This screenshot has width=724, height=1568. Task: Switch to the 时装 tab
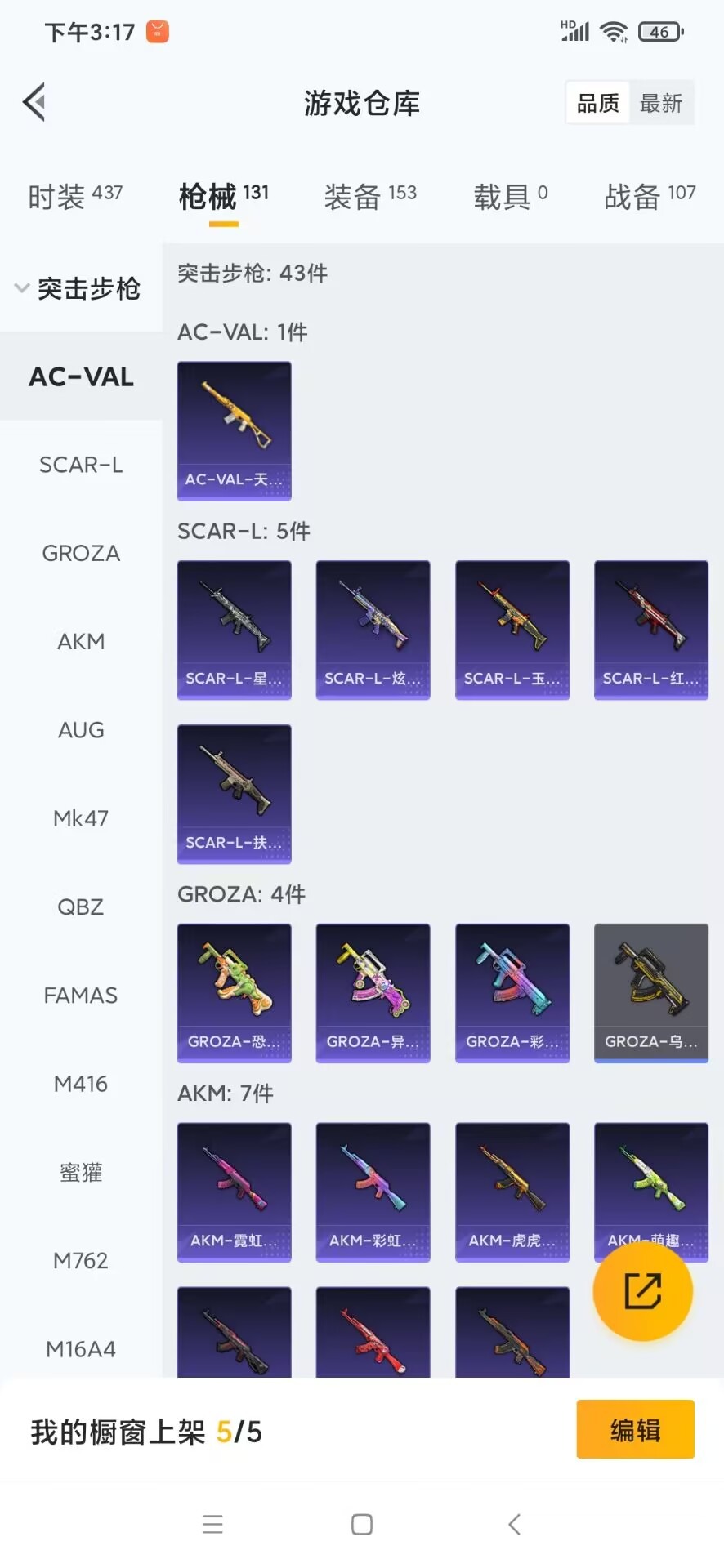(74, 196)
